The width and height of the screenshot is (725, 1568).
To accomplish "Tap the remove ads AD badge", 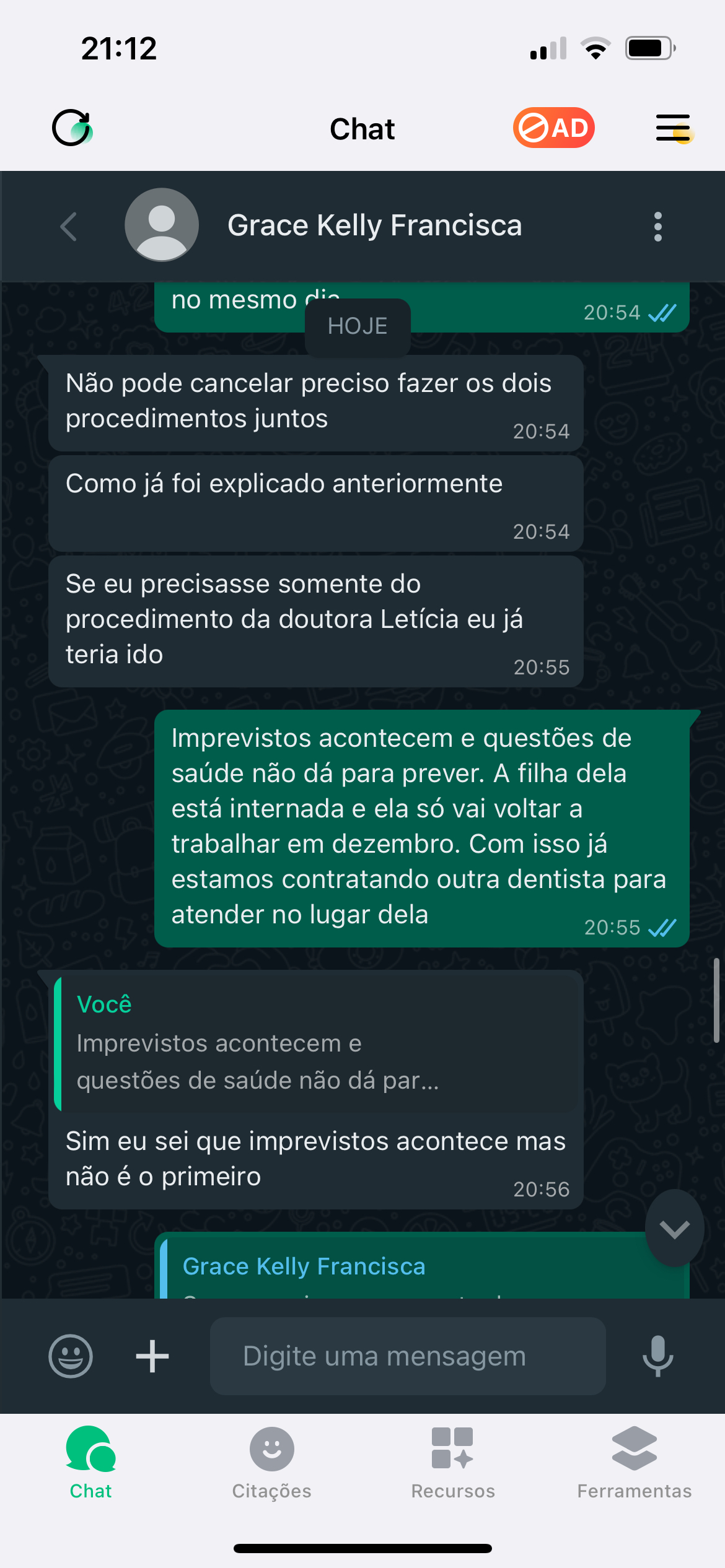I will (x=553, y=128).
